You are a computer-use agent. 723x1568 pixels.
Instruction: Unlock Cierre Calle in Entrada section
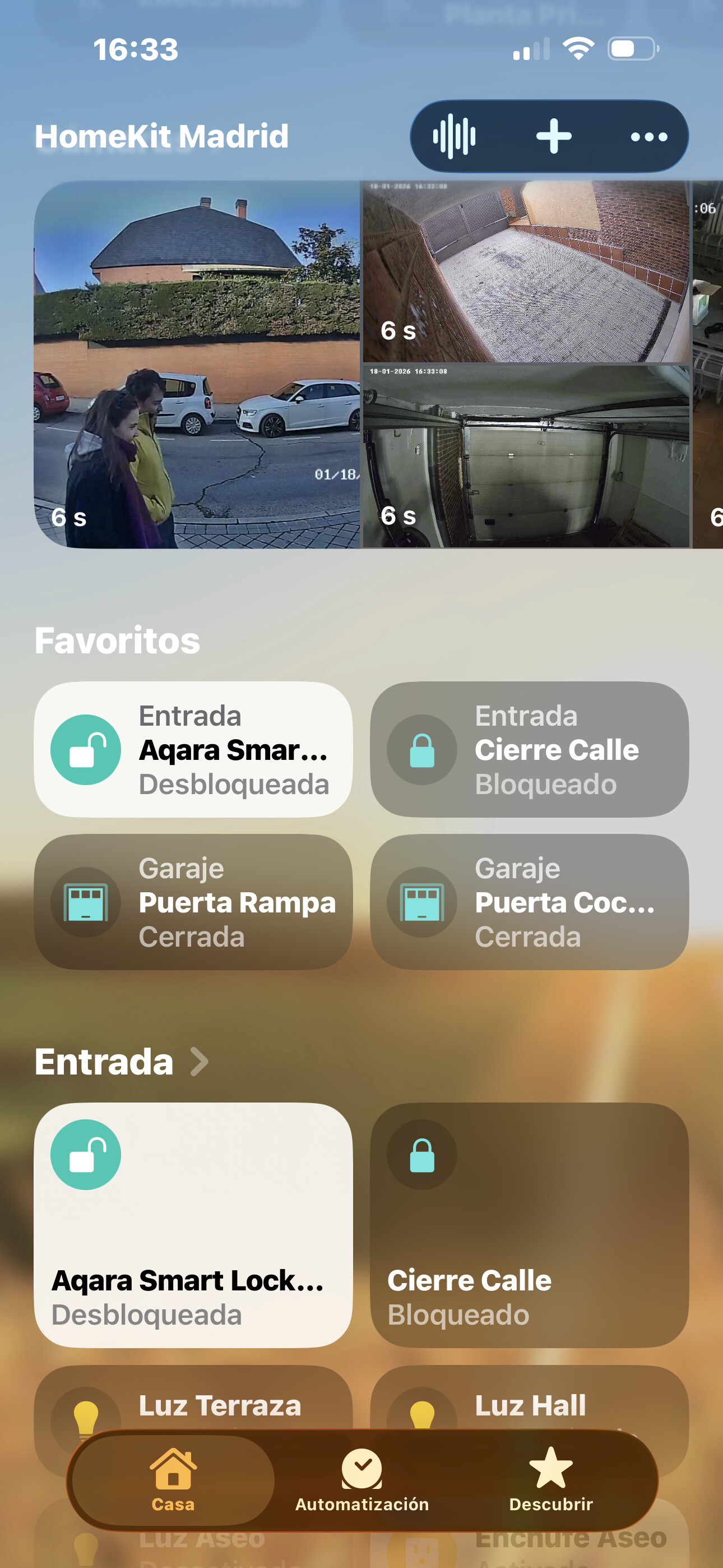[421, 1155]
